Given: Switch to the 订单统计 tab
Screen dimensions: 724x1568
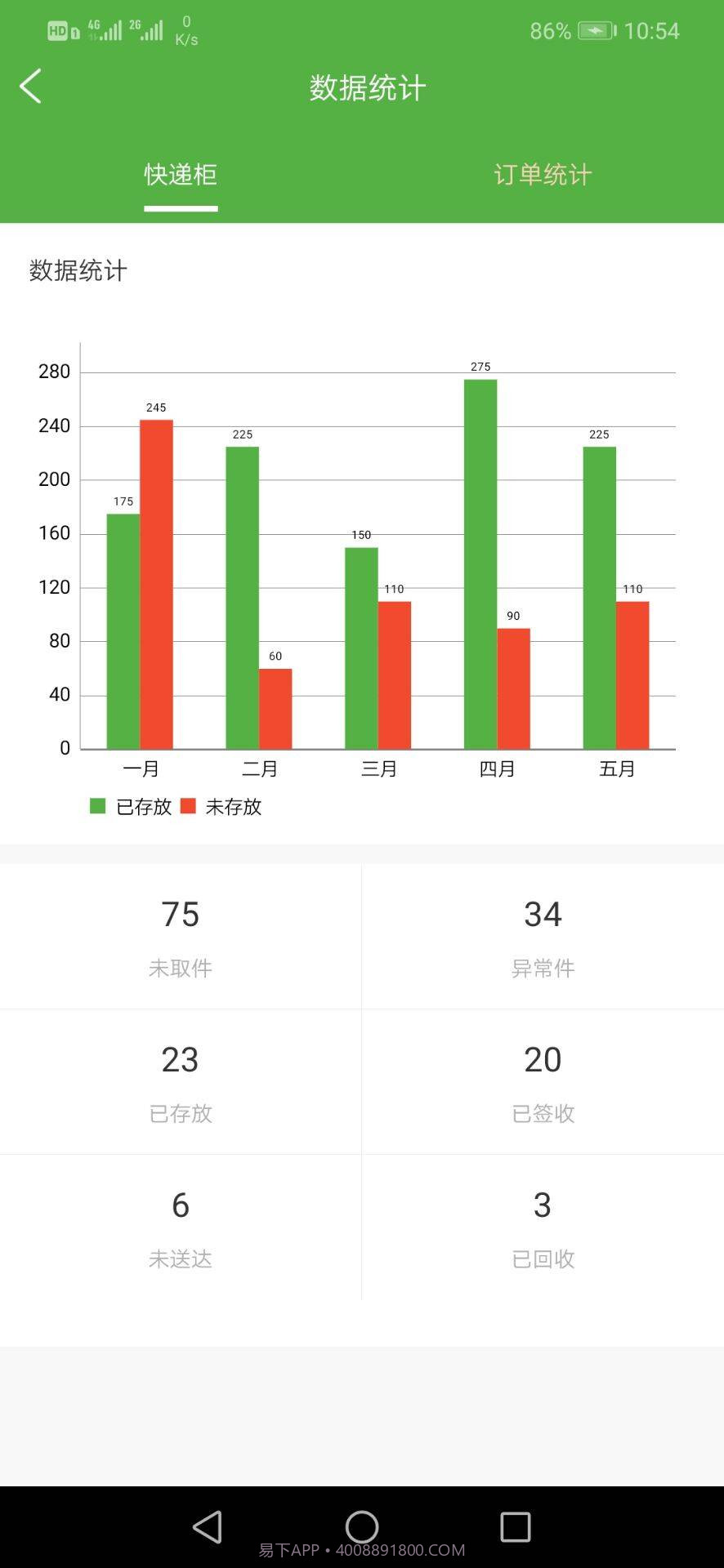Looking at the screenshot, I should [x=543, y=174].
